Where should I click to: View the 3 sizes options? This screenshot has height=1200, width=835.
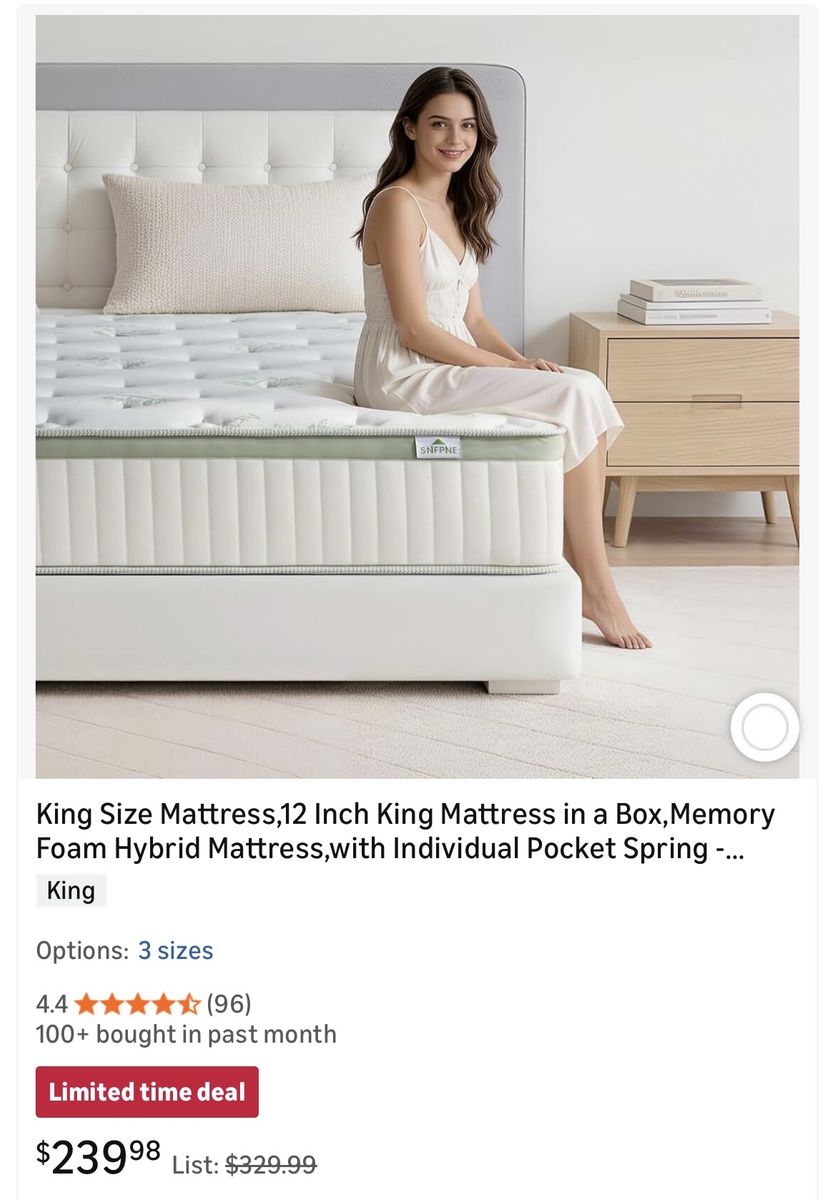click(x=175, y=950)
